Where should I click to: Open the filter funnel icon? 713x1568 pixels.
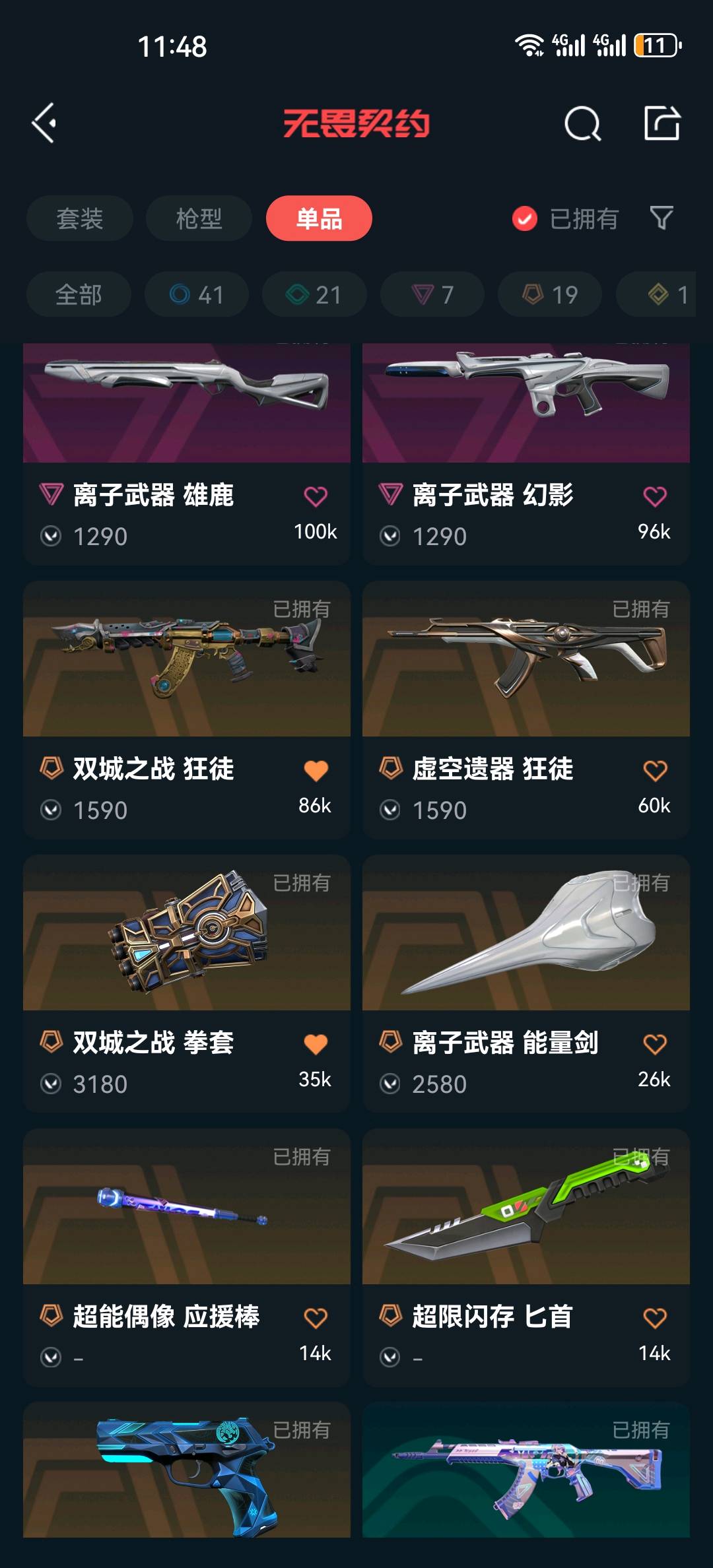pyautogui.click(x=661, y=218)
